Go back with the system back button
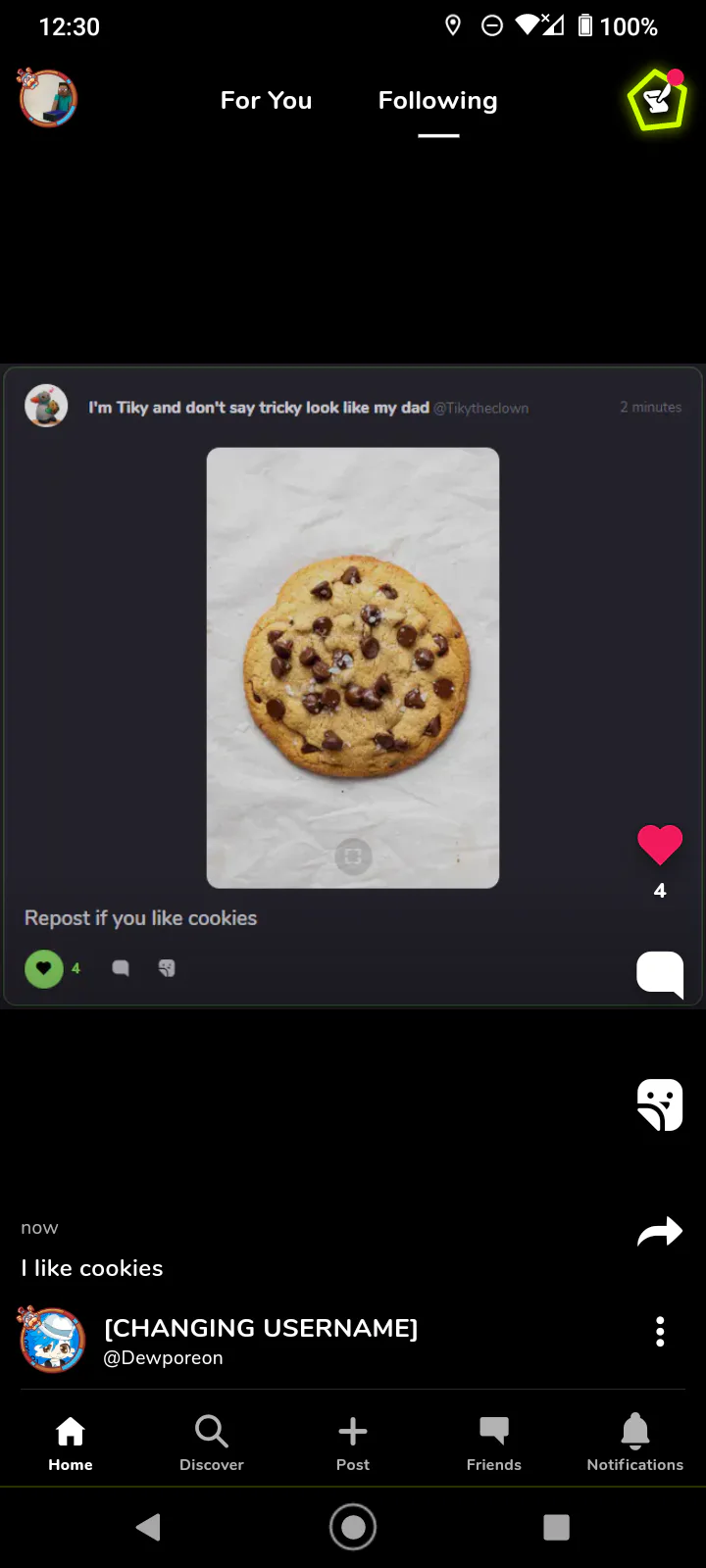Screen dimensions: 706x1568 tap(148, 1527)
